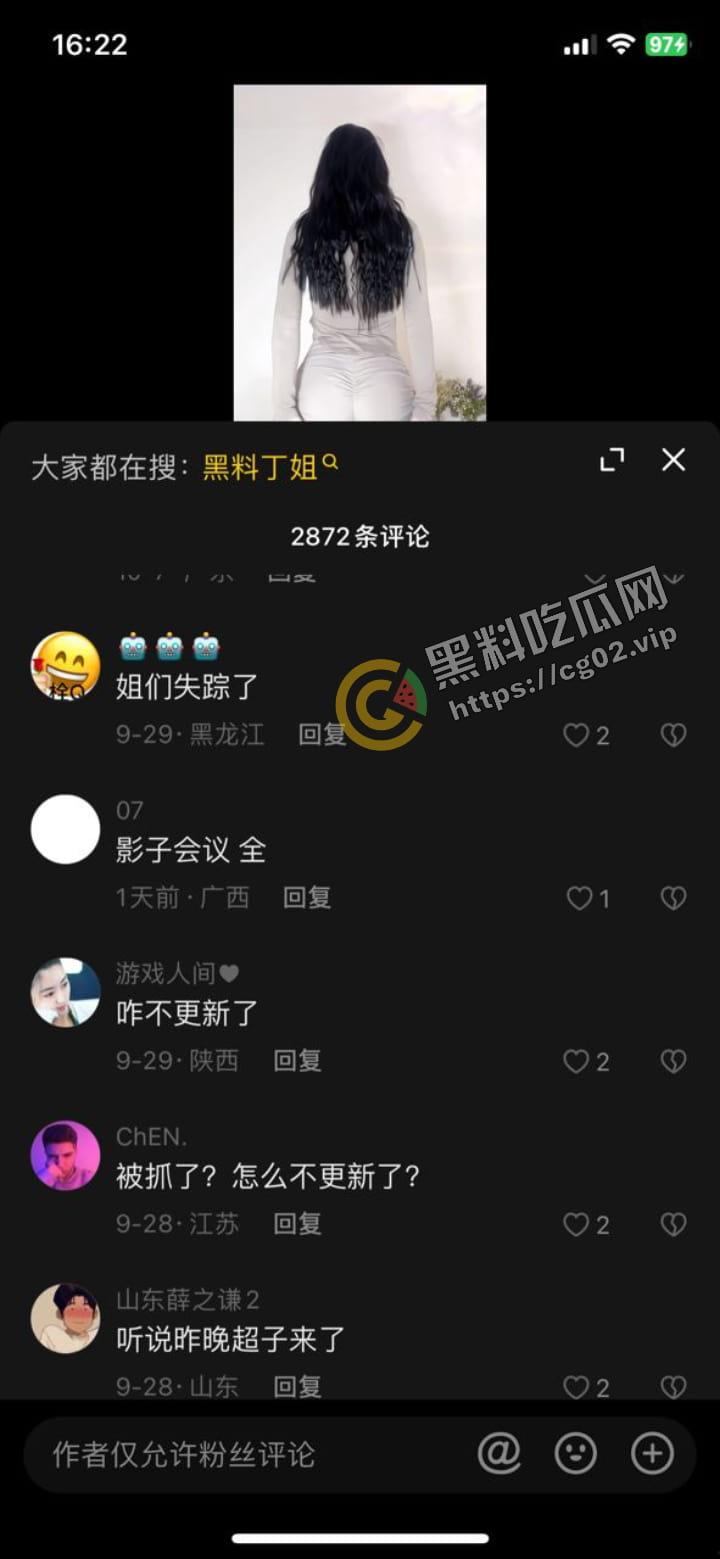
Task: Tap the 2872条评论 header
Action: [360, 537]
